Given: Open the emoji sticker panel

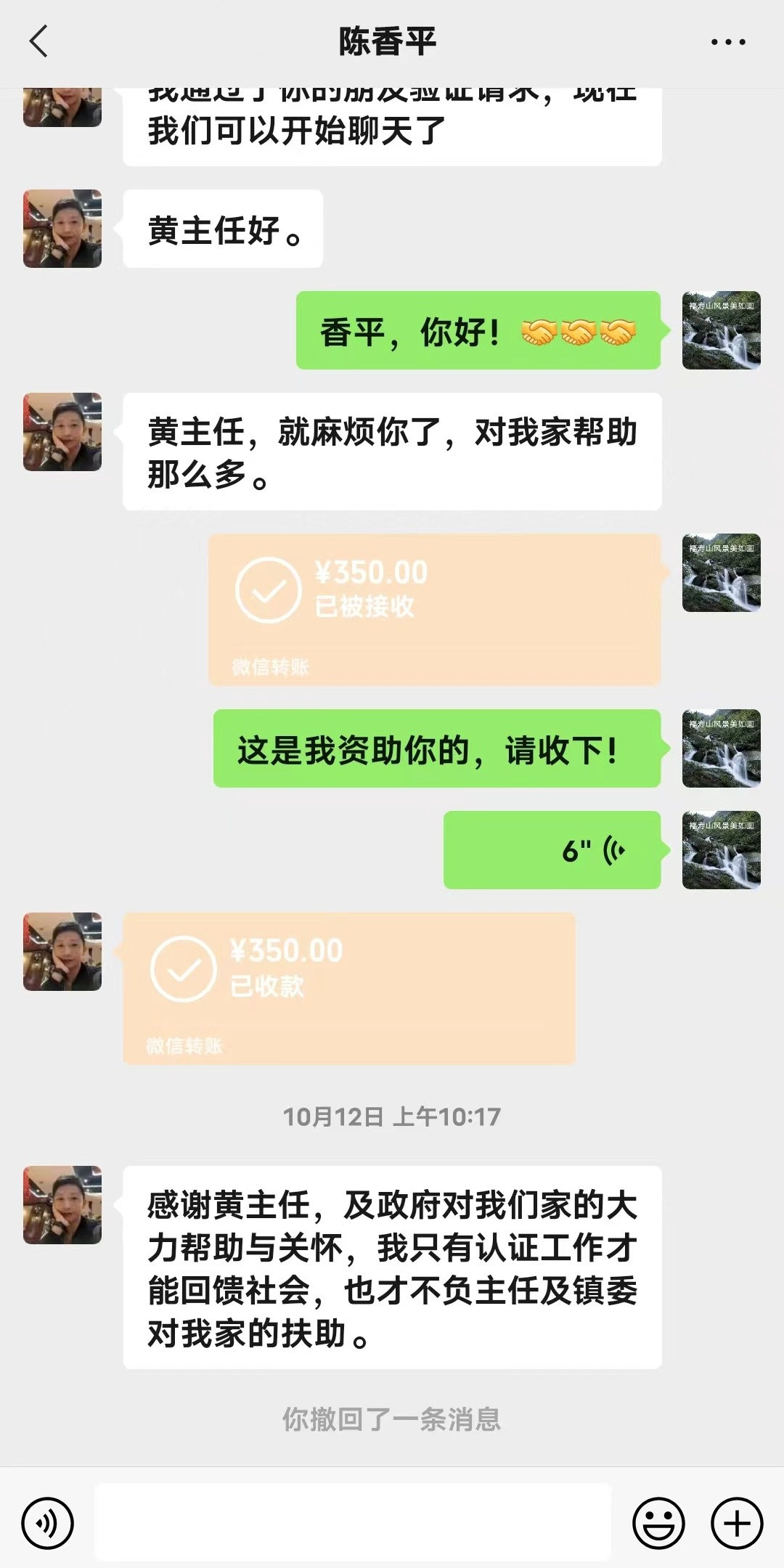Looking at the screenshot, I should 658,1523.
